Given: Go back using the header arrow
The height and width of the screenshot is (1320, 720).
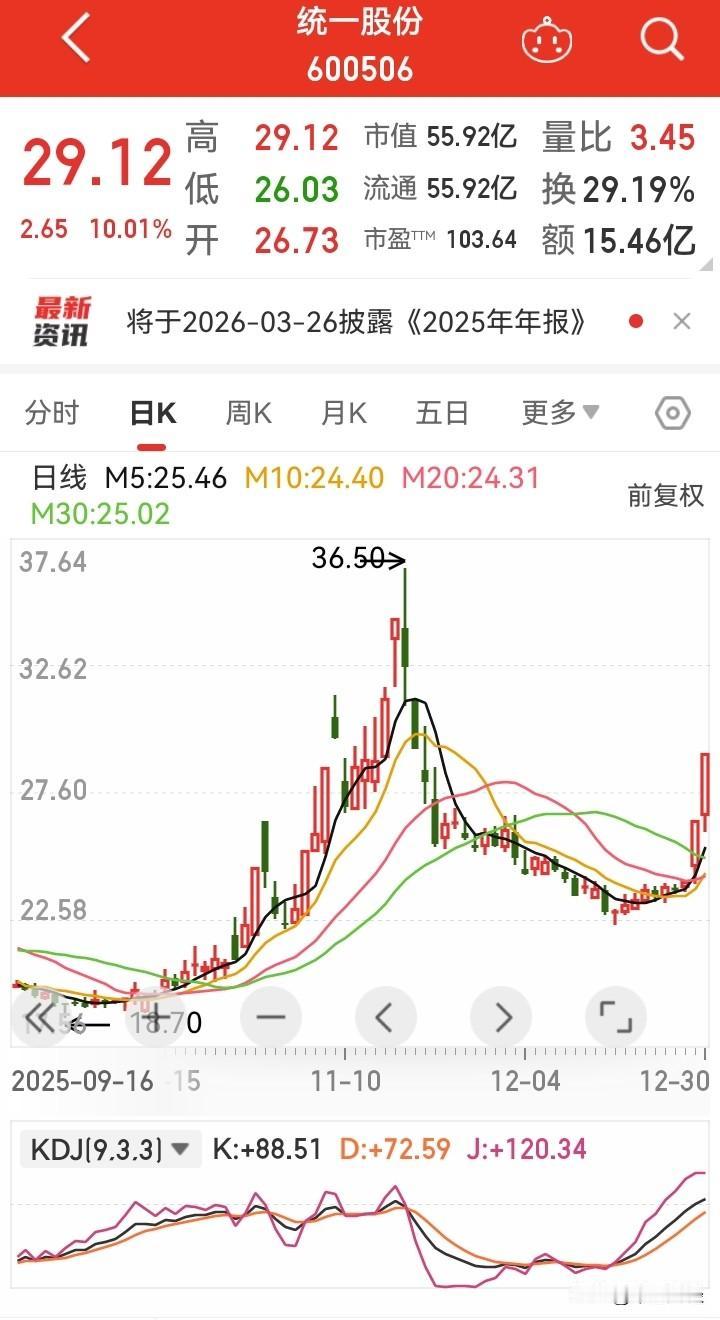Looking at the screenshot, I should point(76,40).
